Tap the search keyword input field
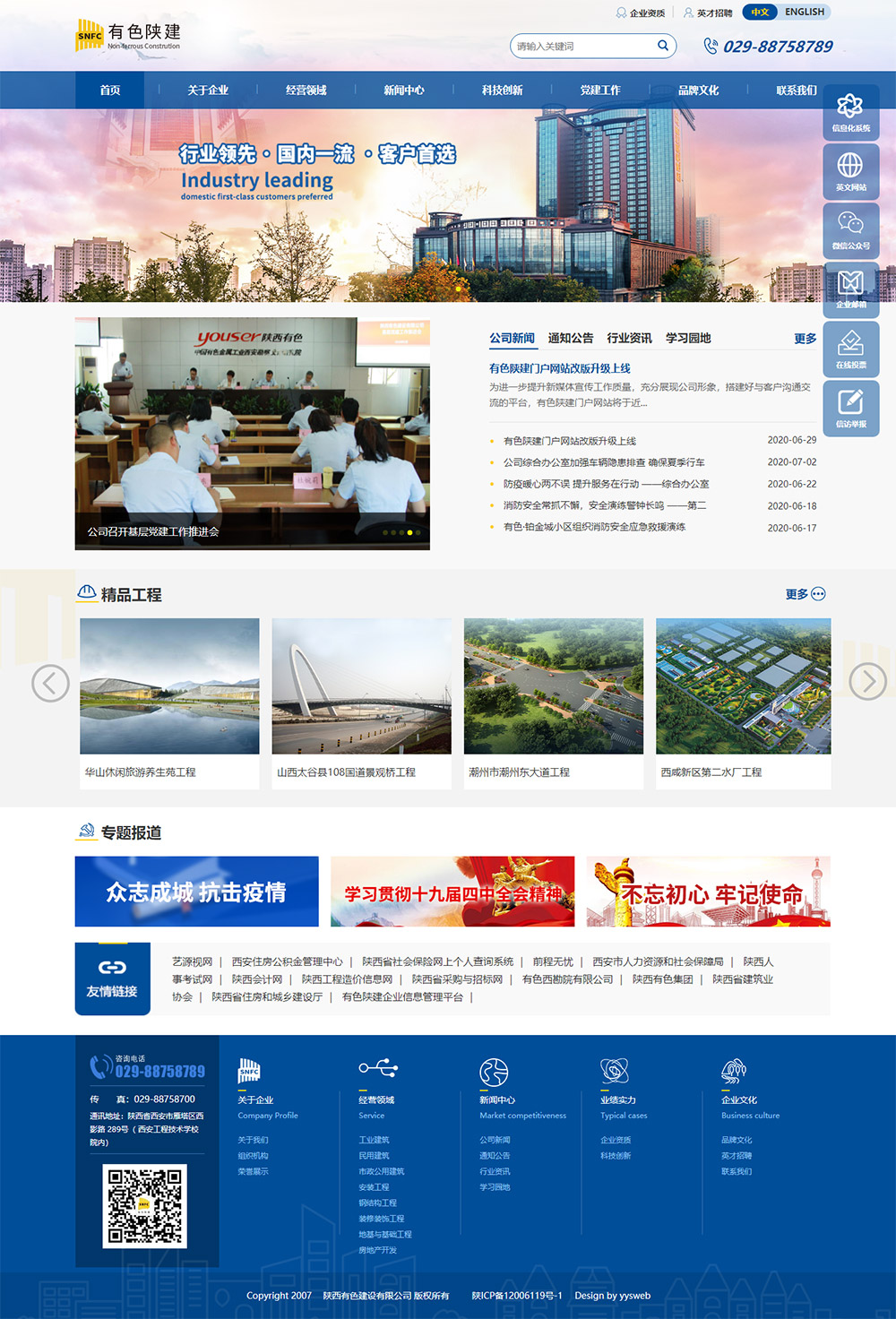 pos(582,46)
